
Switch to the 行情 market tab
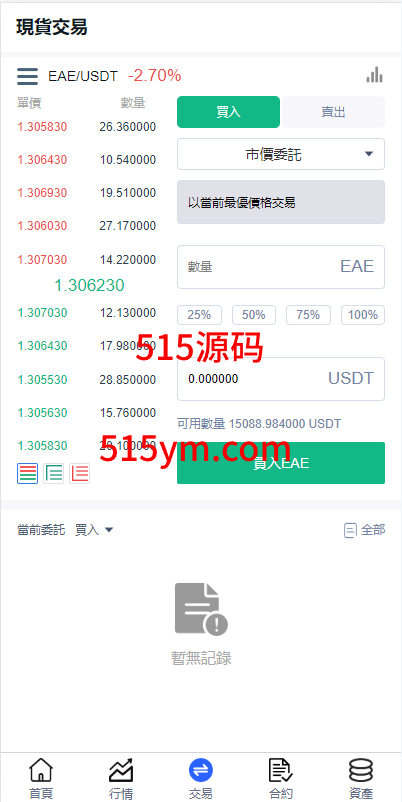coord(121,779)
